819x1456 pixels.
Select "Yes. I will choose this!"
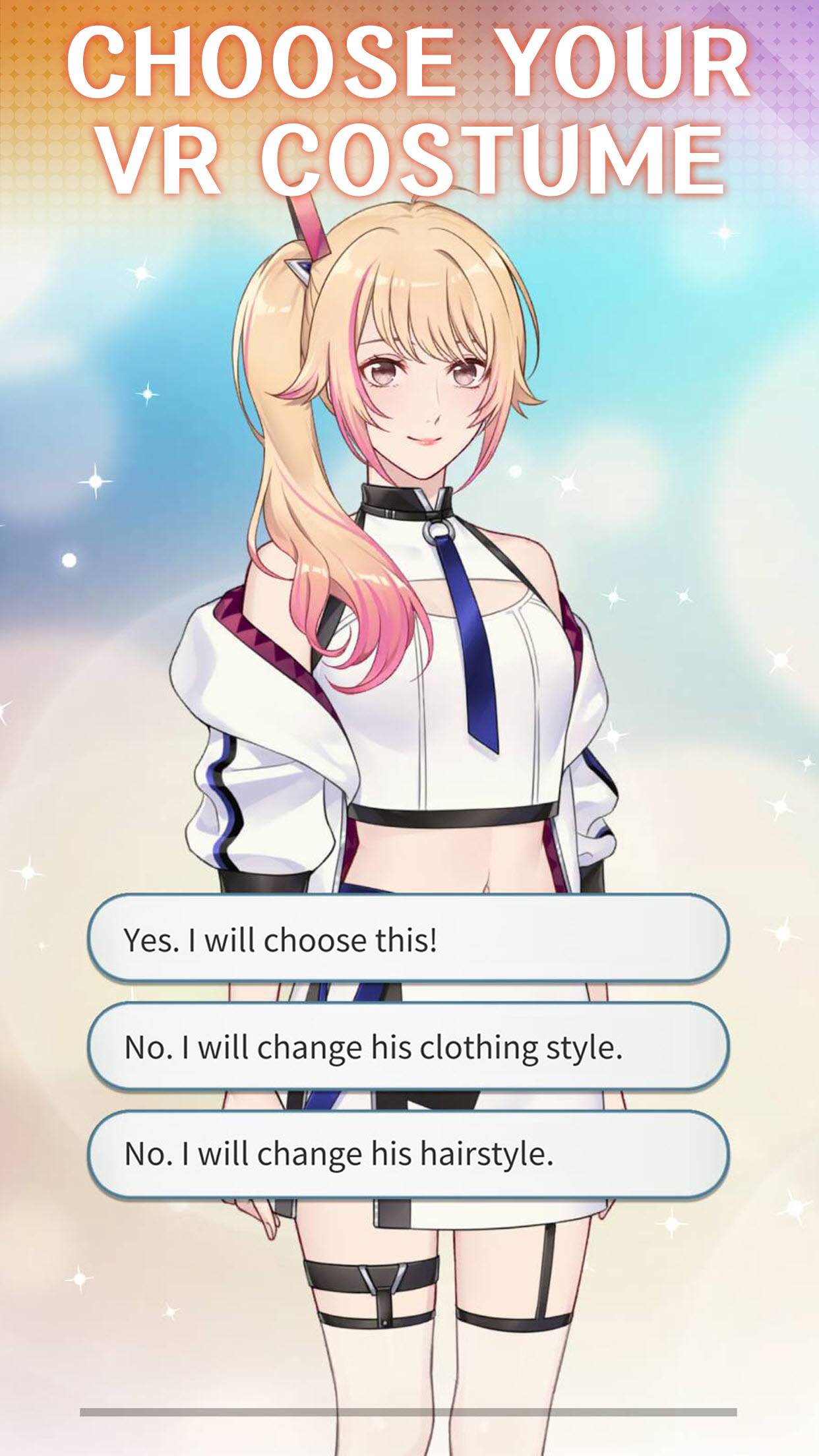pyautogui.click(x=408, y=938)
